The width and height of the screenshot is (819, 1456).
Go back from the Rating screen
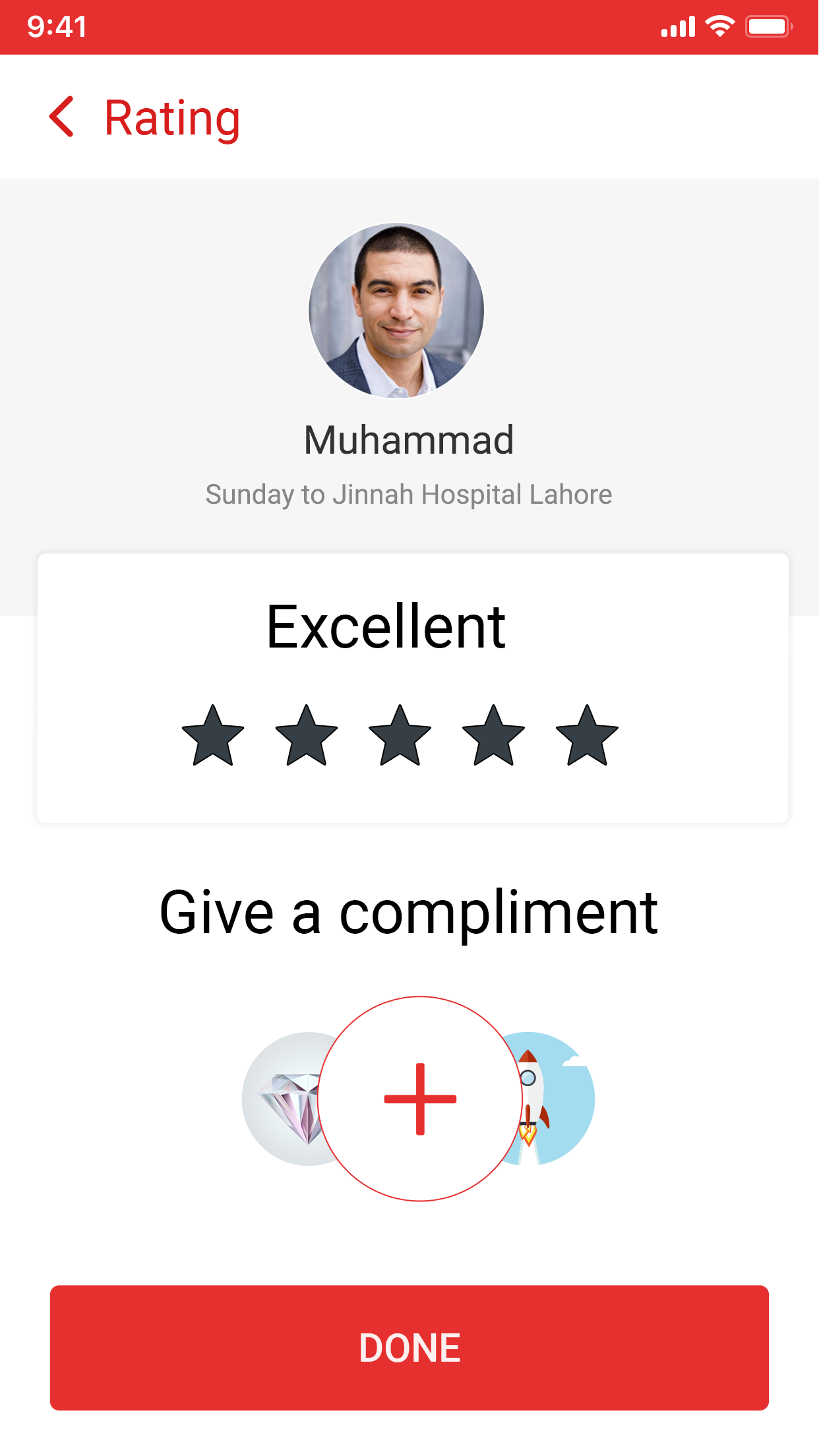(62, 117)
